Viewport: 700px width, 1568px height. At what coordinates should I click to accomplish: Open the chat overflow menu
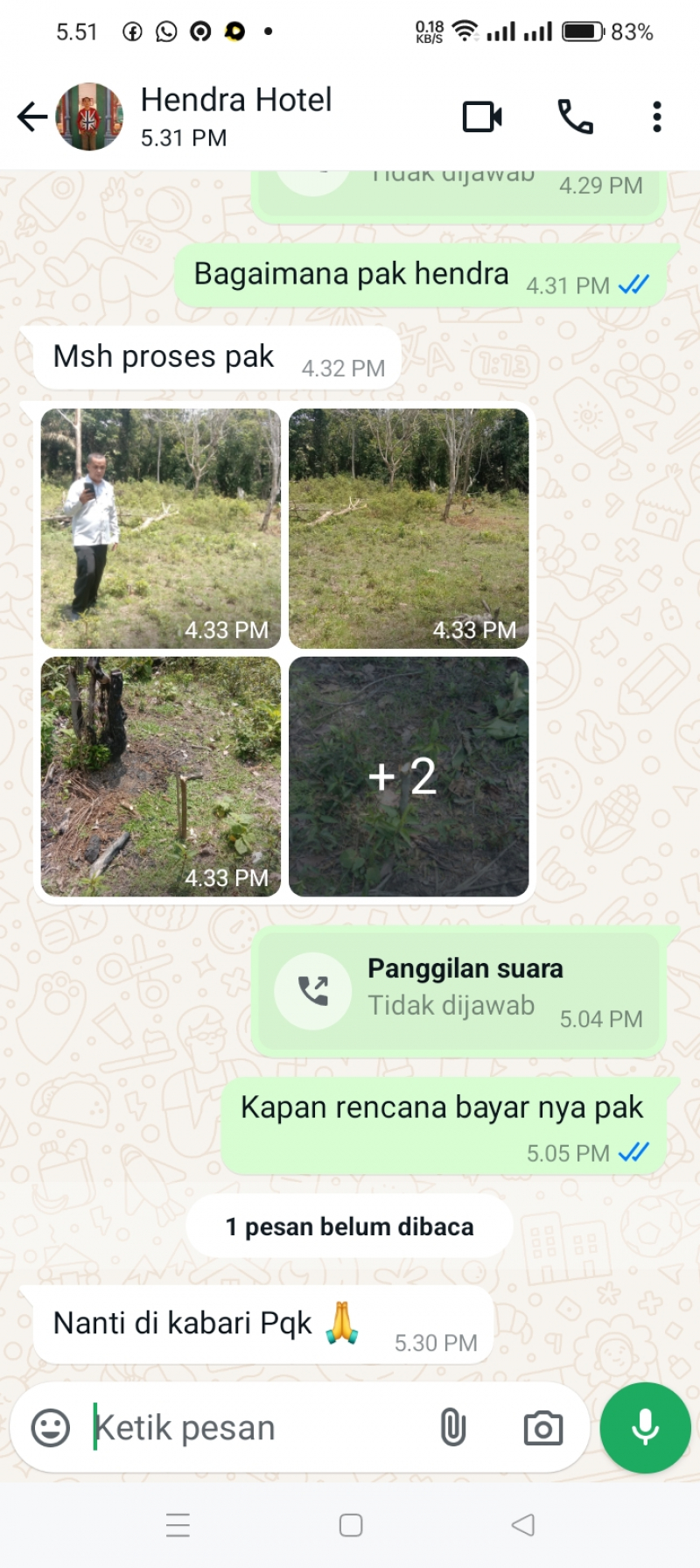coord(656,116)
